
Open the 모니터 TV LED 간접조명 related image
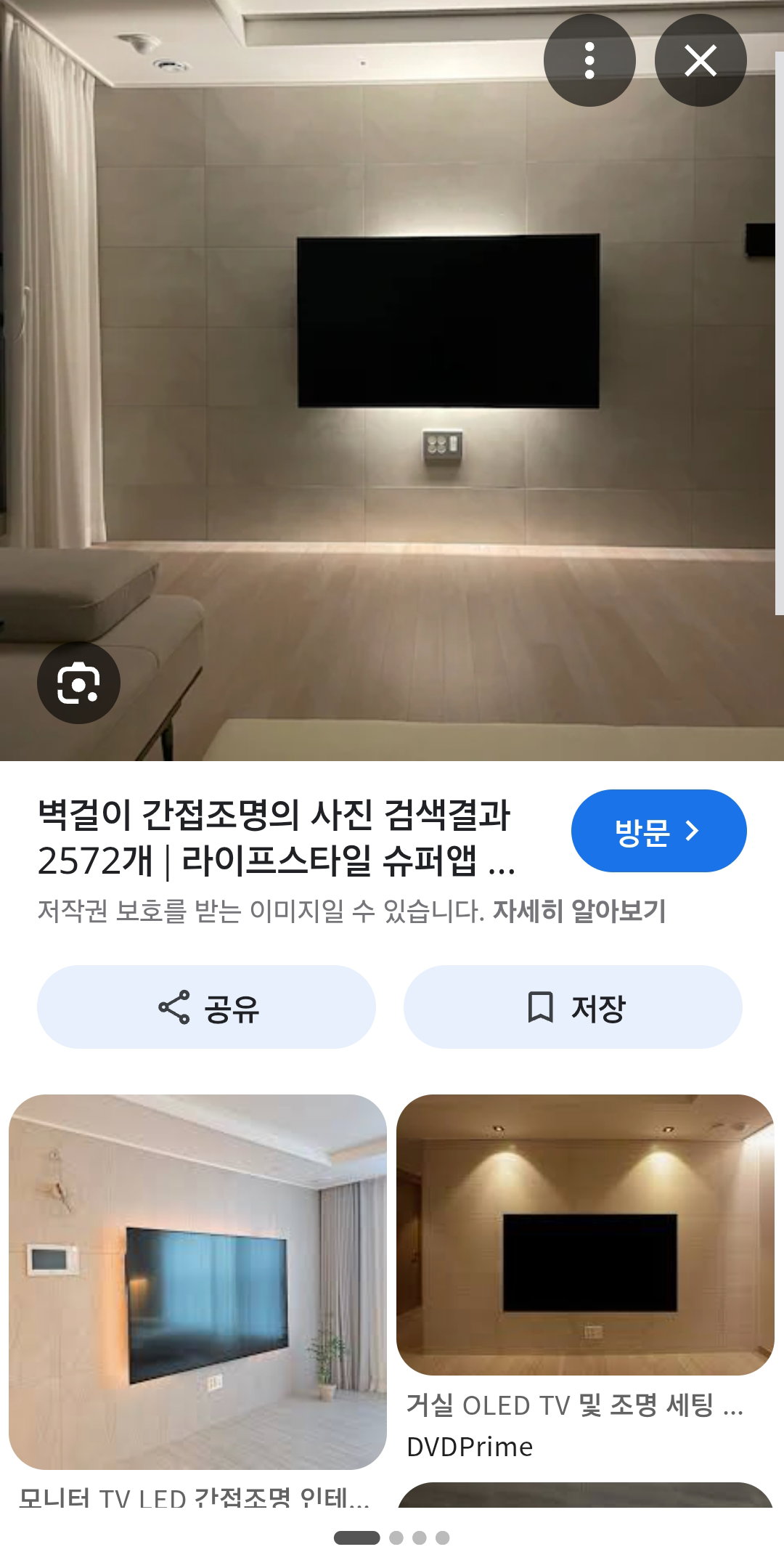point(197,1282)
